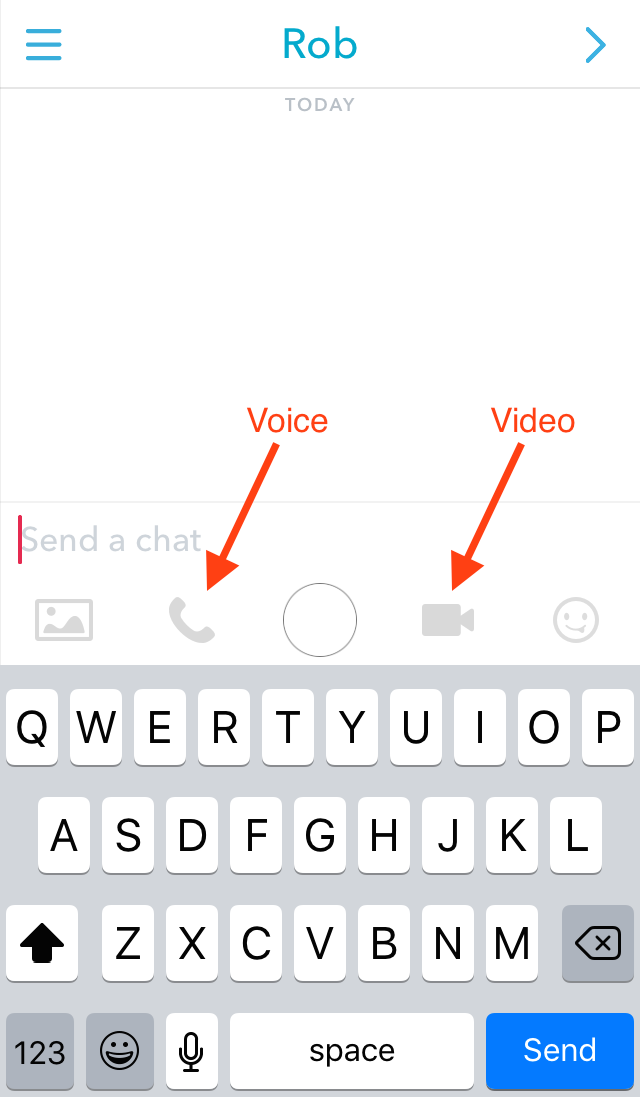
Task: Open the stickers smiley icon
Action: [576, 620]
